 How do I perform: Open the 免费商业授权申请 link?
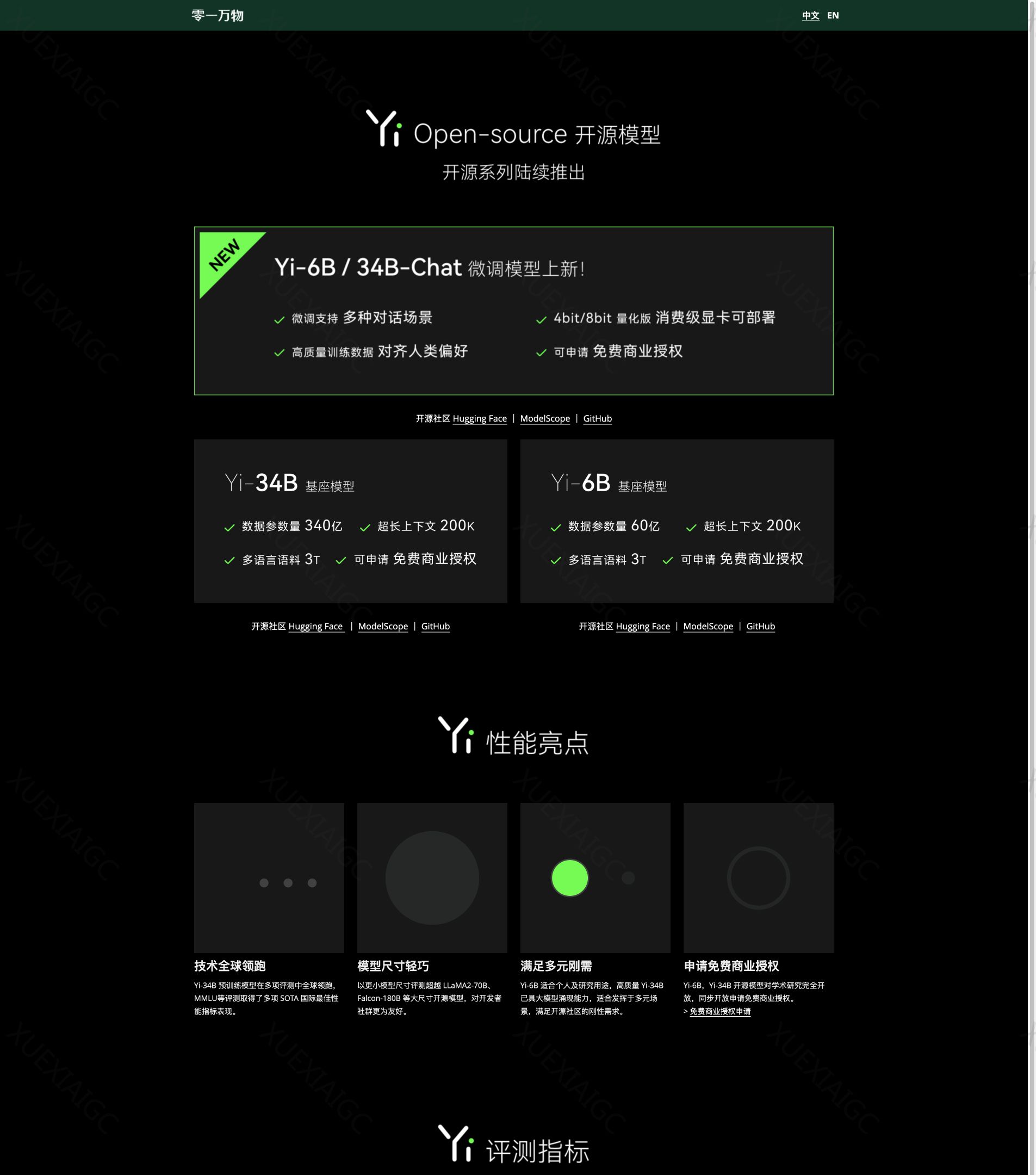point(719,1011)
